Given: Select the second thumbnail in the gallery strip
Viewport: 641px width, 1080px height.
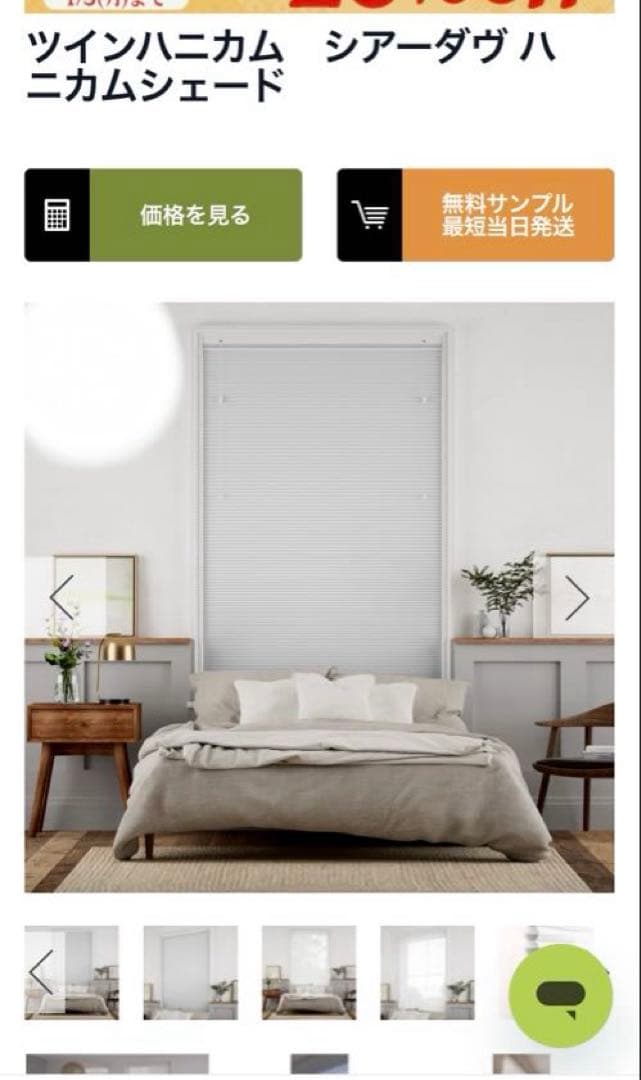Looking at the screenshot, I should (x=190, y=972).
